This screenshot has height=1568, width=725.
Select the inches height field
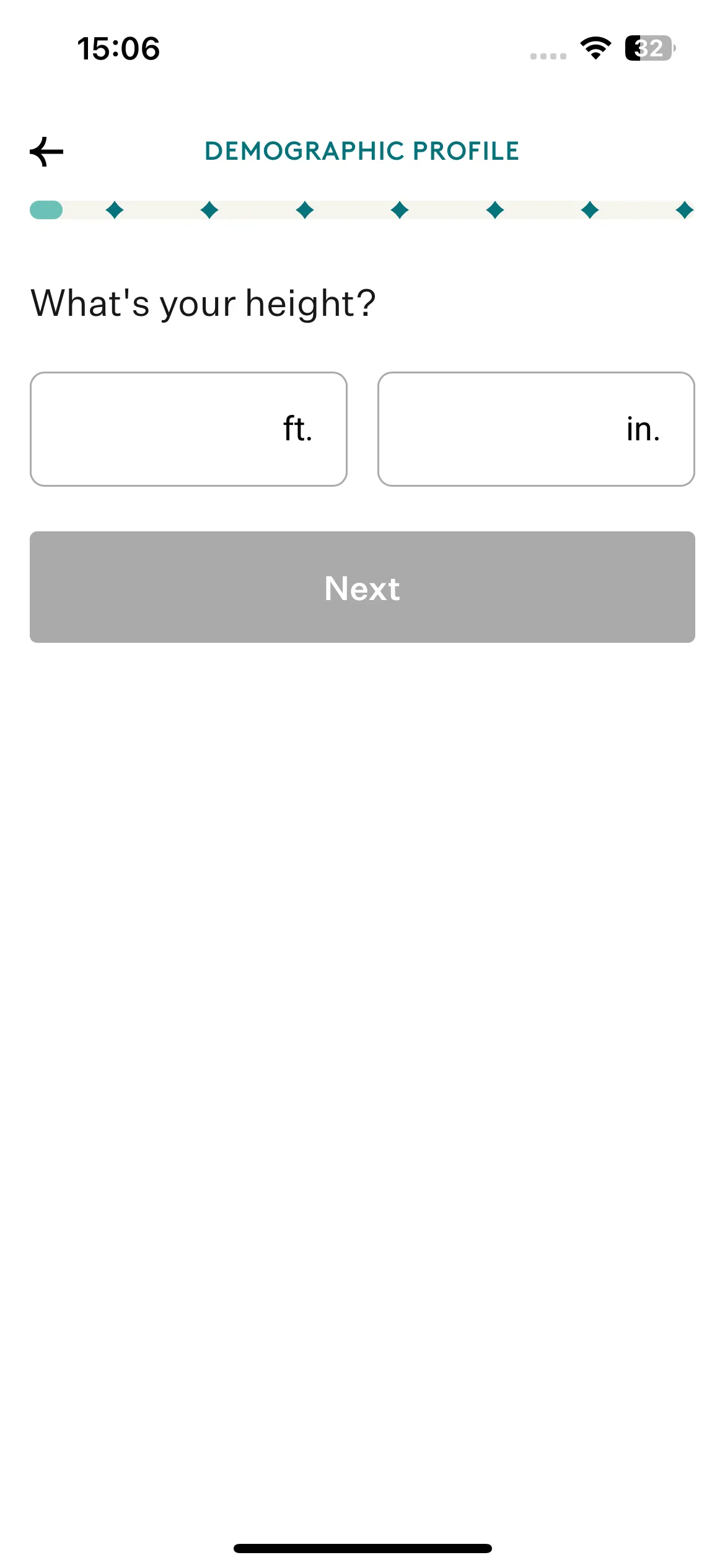tap(536, 429)
